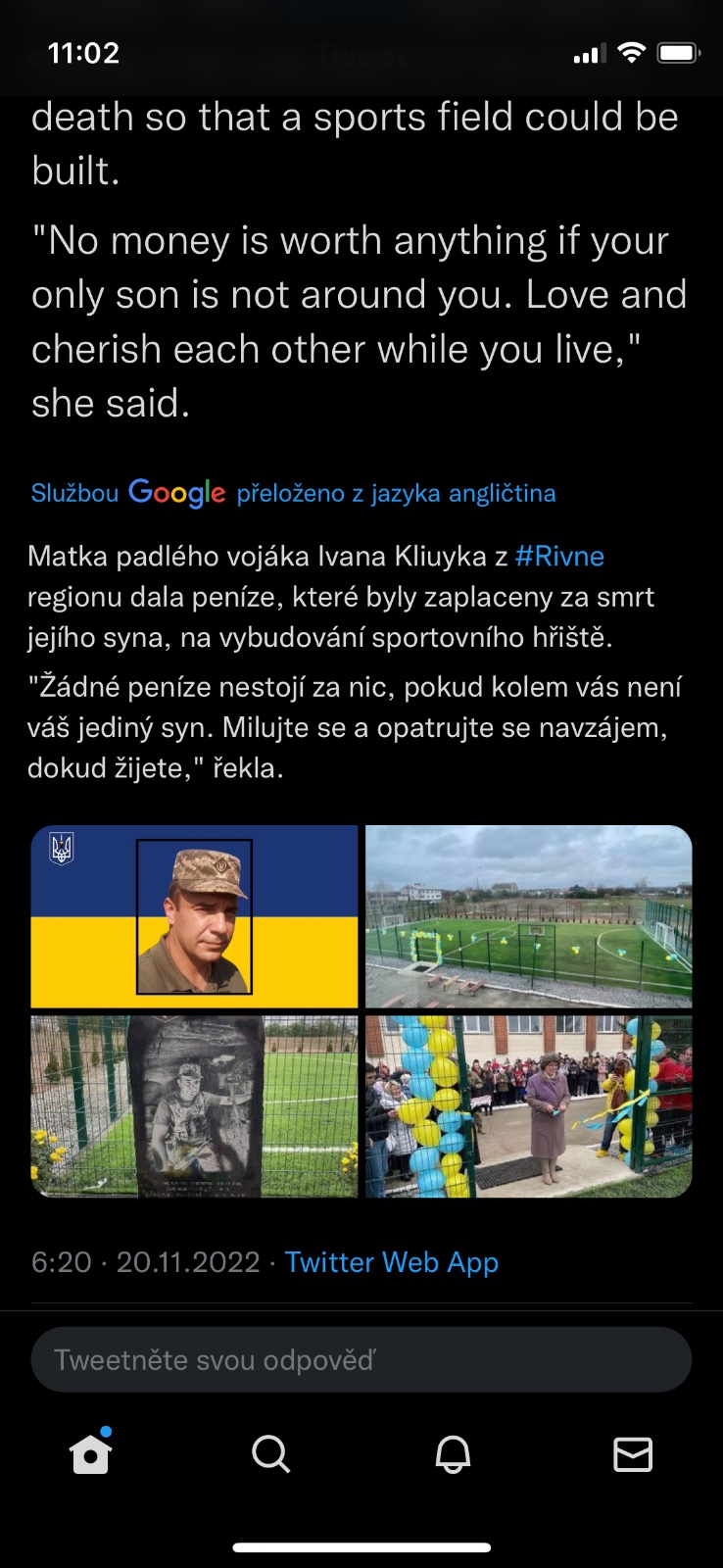This screenshot has width=723, height=1568.
Task: Go to the Home tab
Action: pyautogui.click(x=90, y=1454)
